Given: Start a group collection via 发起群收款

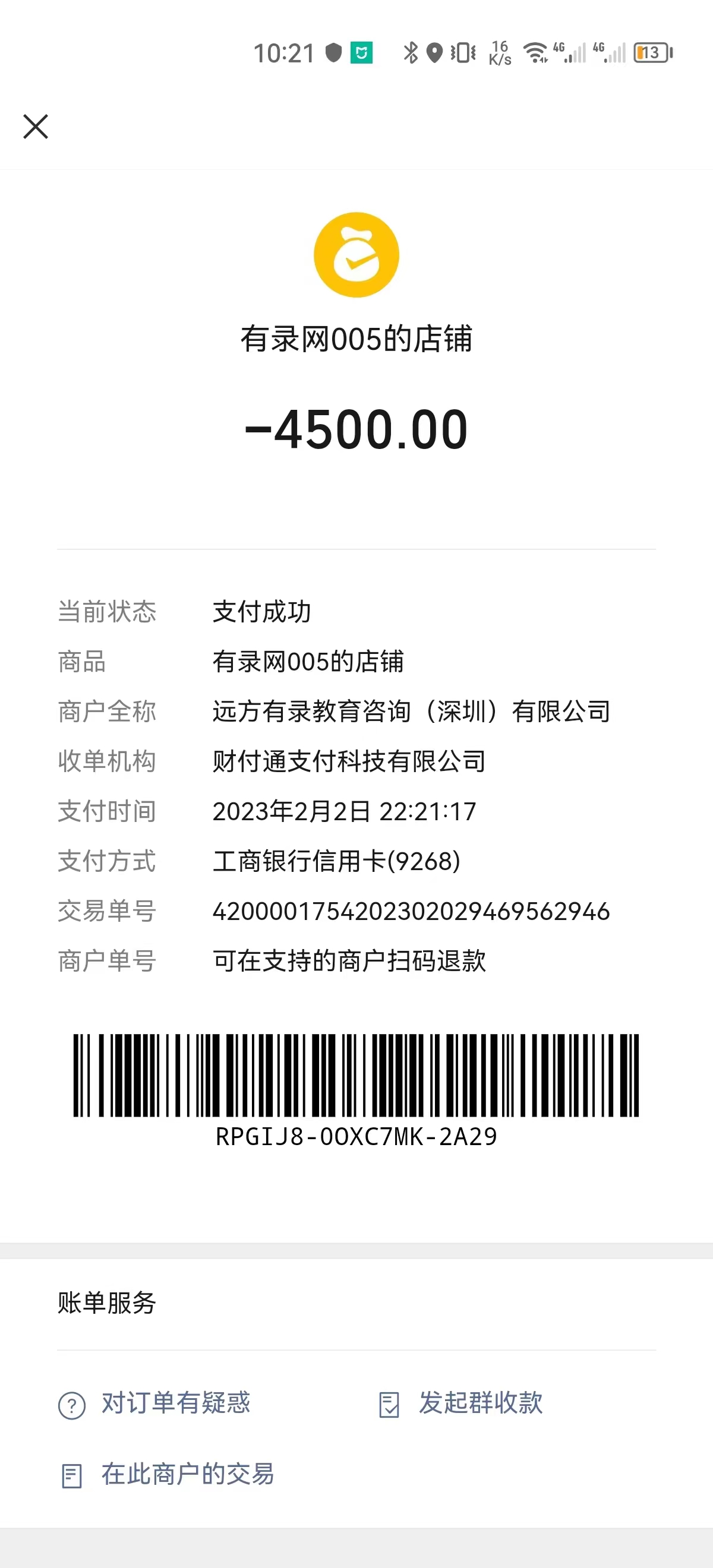Looking at the screenshot, I should tap(480, 1403).
